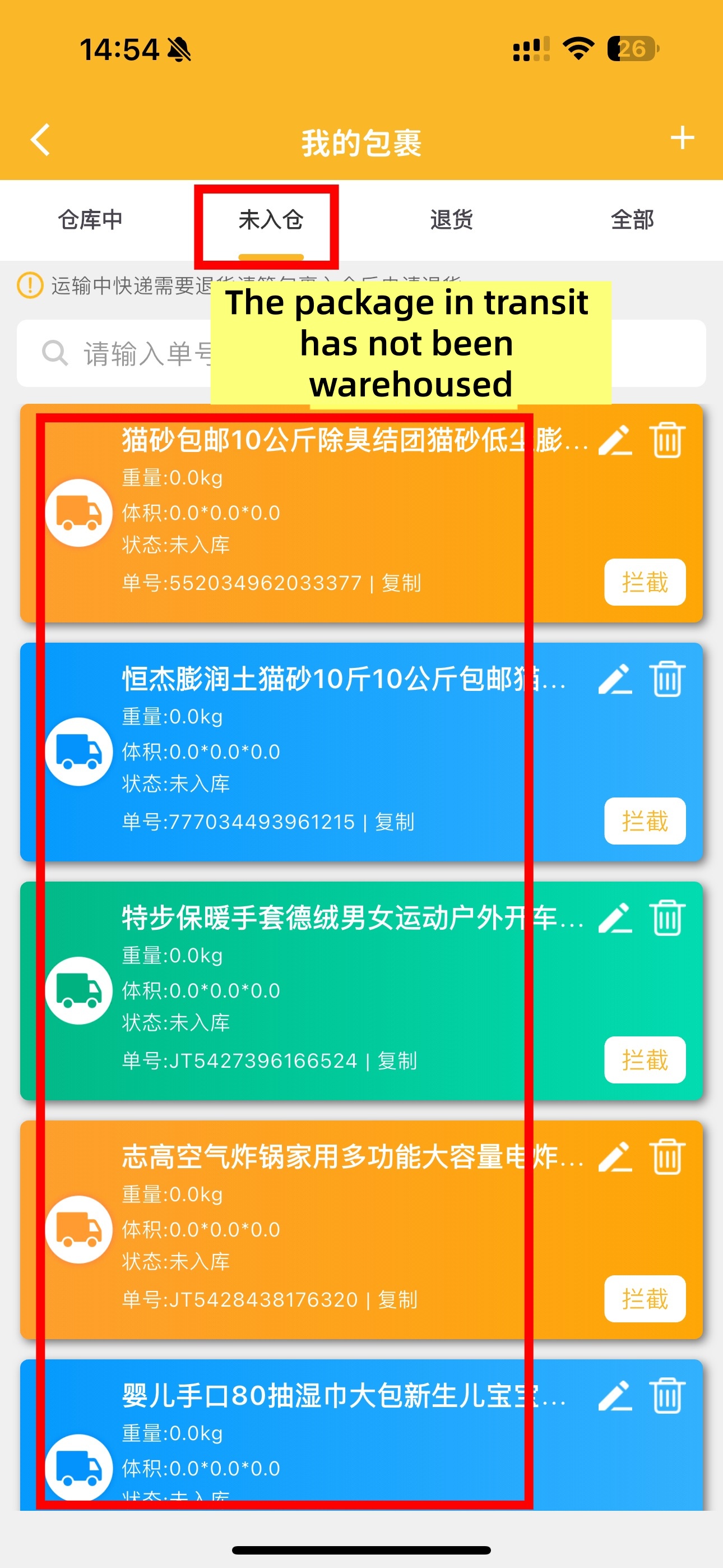The width and height of the screenshot is (723, 1568).
Task: Tap 拦截 on package 552034962033377
Action: (x=644, y=582)
